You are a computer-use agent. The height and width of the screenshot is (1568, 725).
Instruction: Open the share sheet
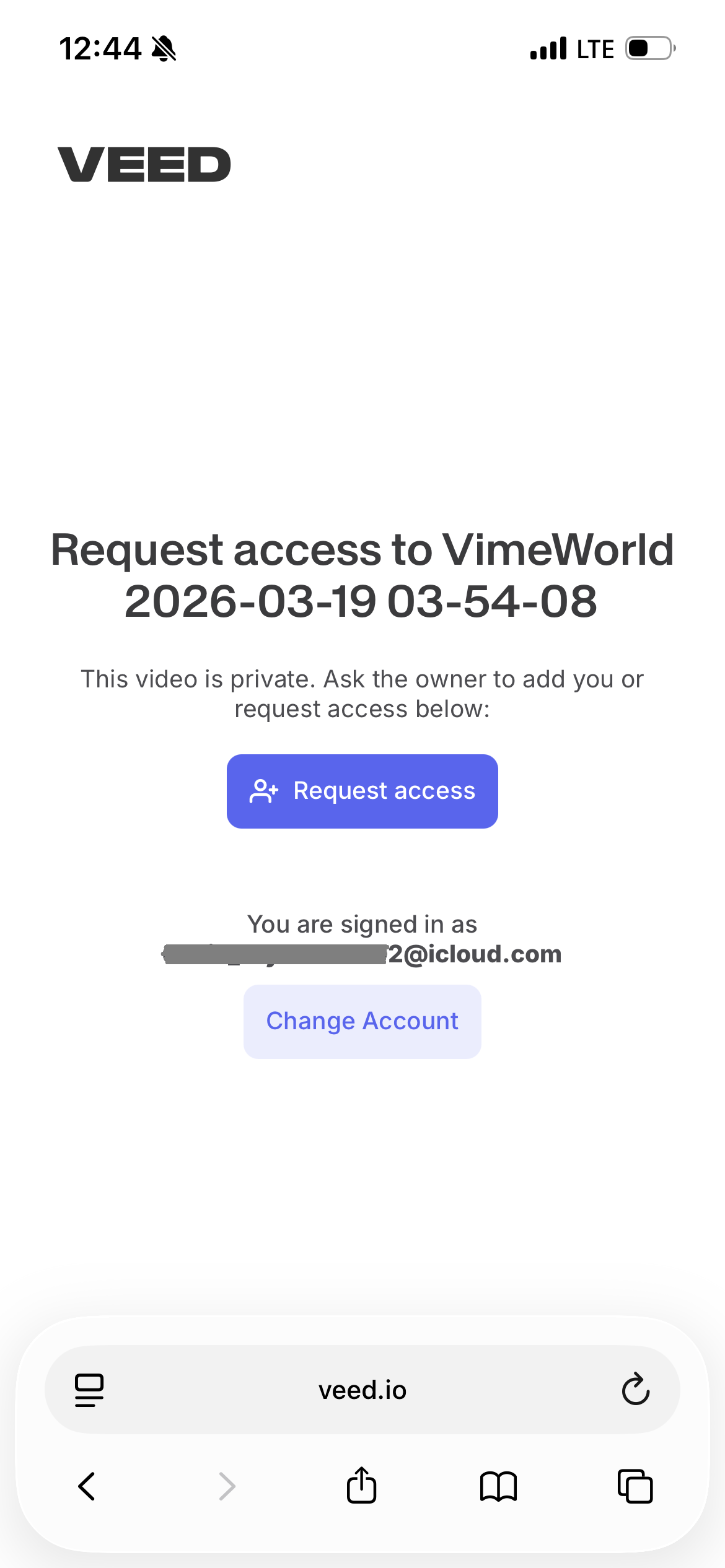[x=361, y=1486]
